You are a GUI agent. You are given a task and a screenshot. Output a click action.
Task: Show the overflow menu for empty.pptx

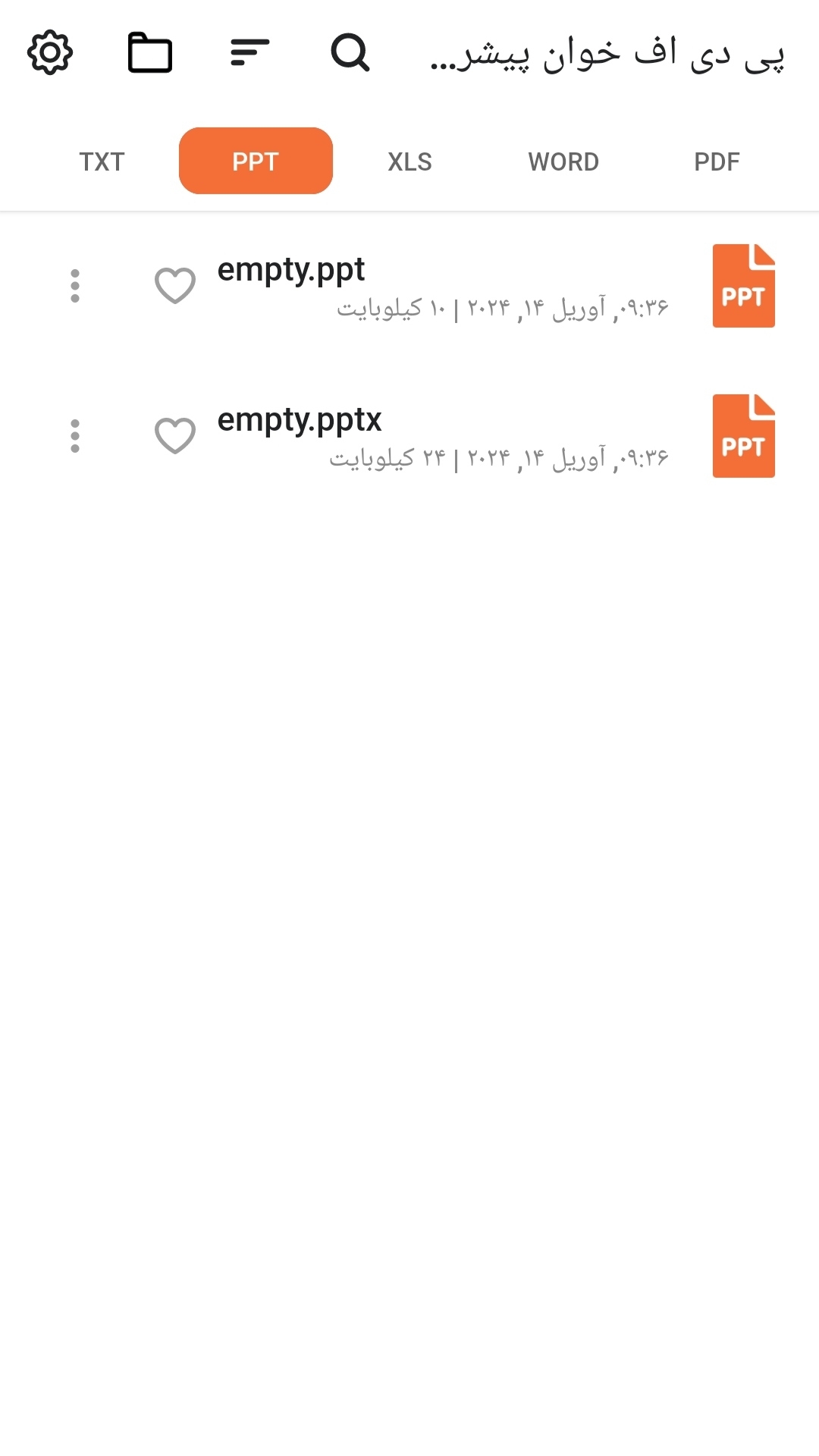pos(75,436)
